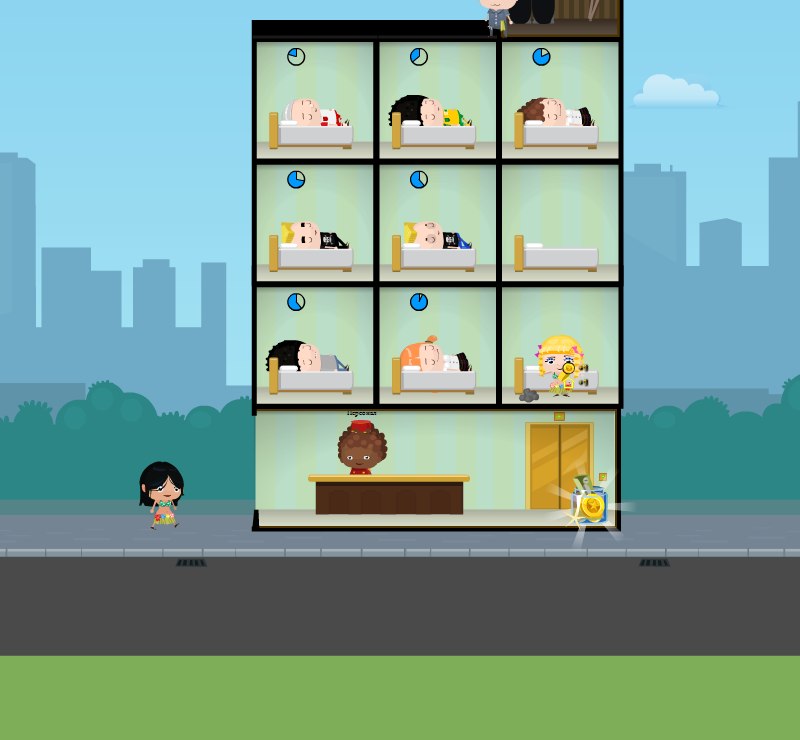Tap the receptionist behind the lobby desk
800x740 pixels.
pos(361,448)
